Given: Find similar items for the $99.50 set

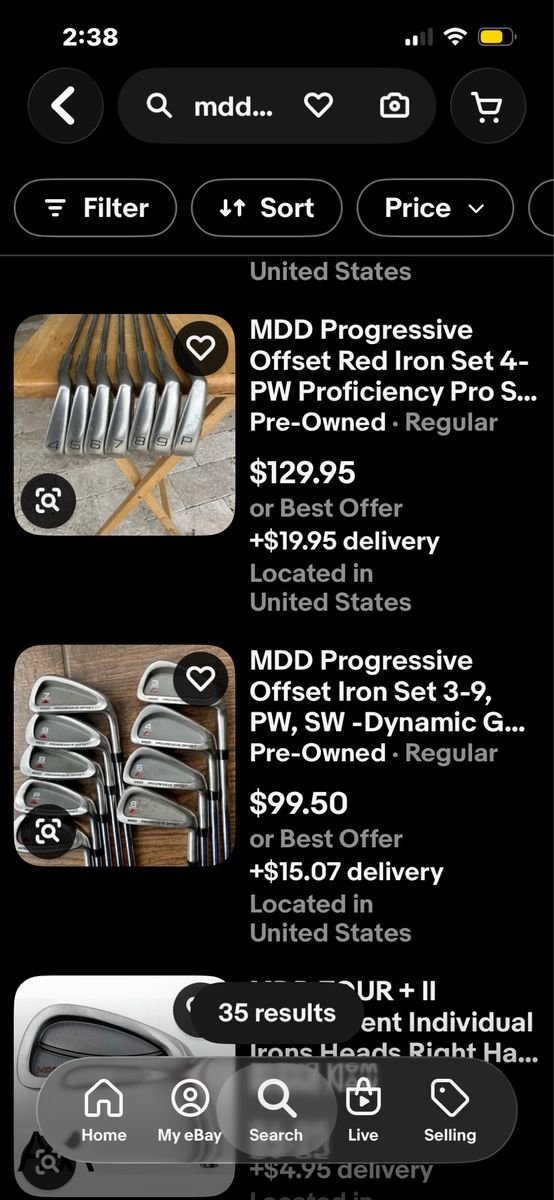Looking at the screenshot, I should coord(48,831).
